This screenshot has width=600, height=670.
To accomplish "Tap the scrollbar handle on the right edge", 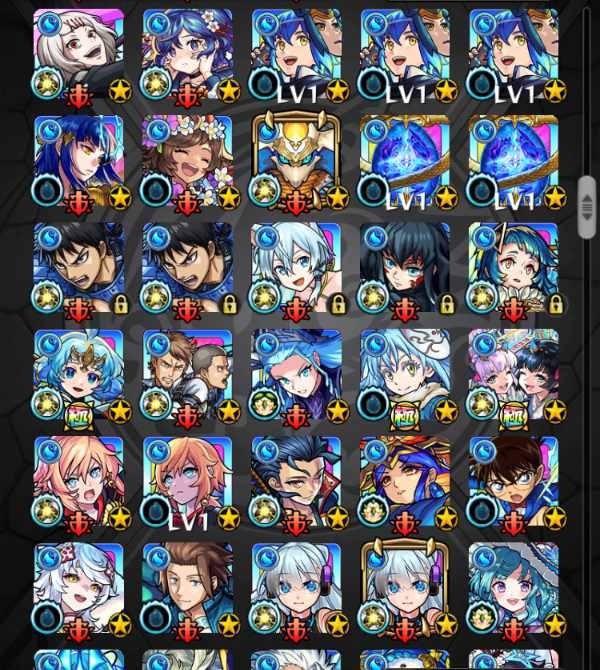I will (587, 208).
